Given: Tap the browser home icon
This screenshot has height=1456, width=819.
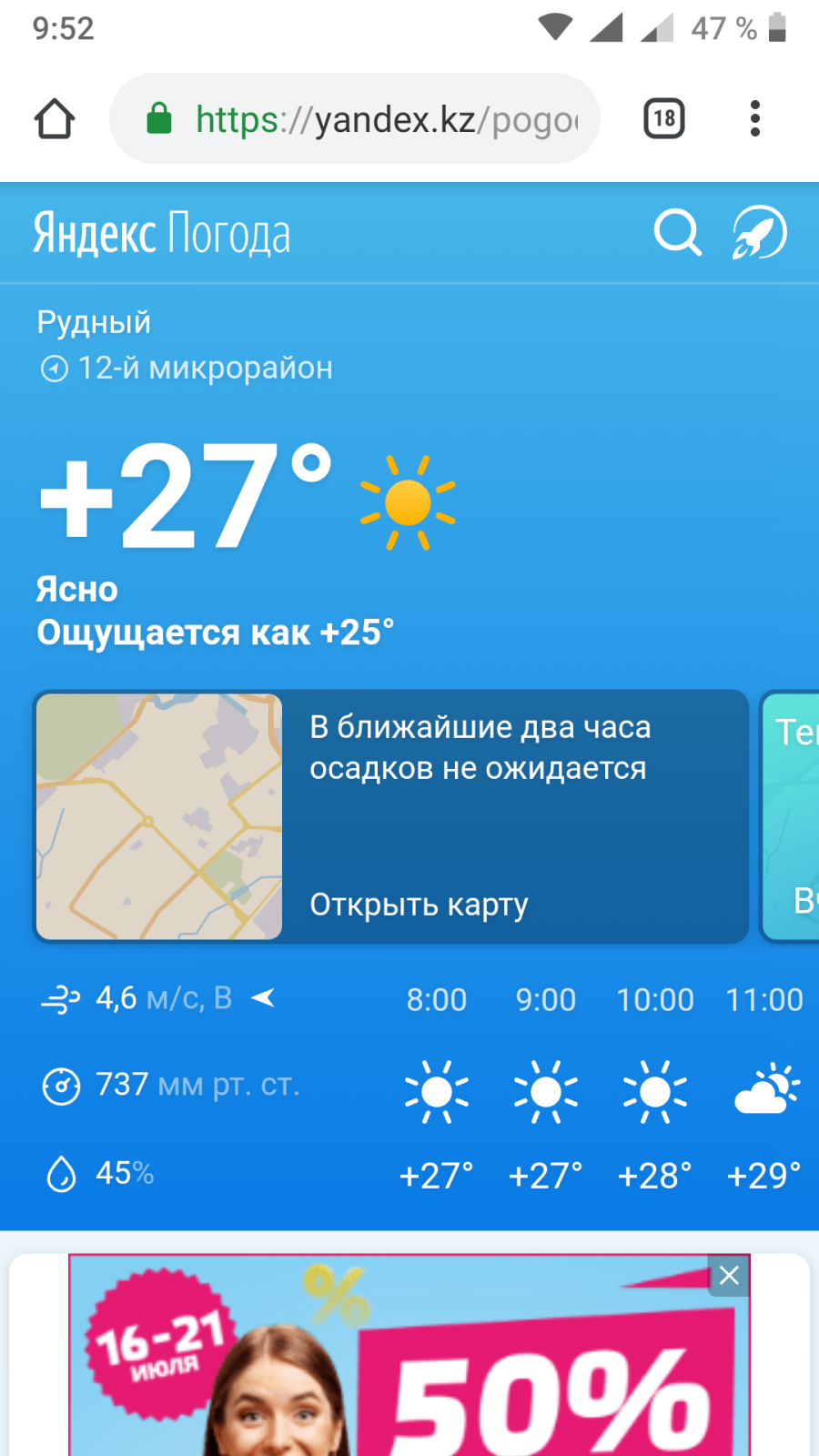Looking at the screenshot, I should [x=55, y=119].
